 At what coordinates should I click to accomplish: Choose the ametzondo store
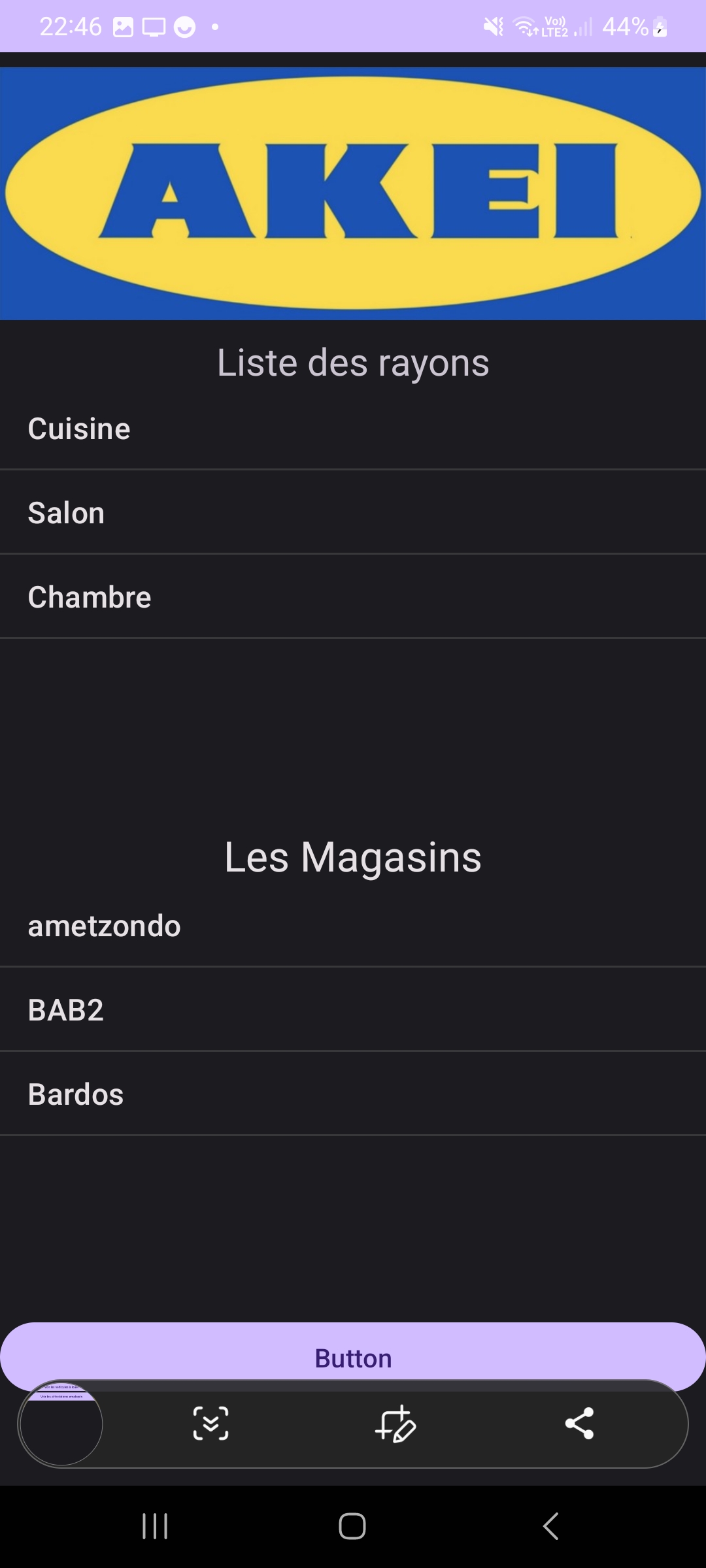pyautogui.click(x=353, y=926)
